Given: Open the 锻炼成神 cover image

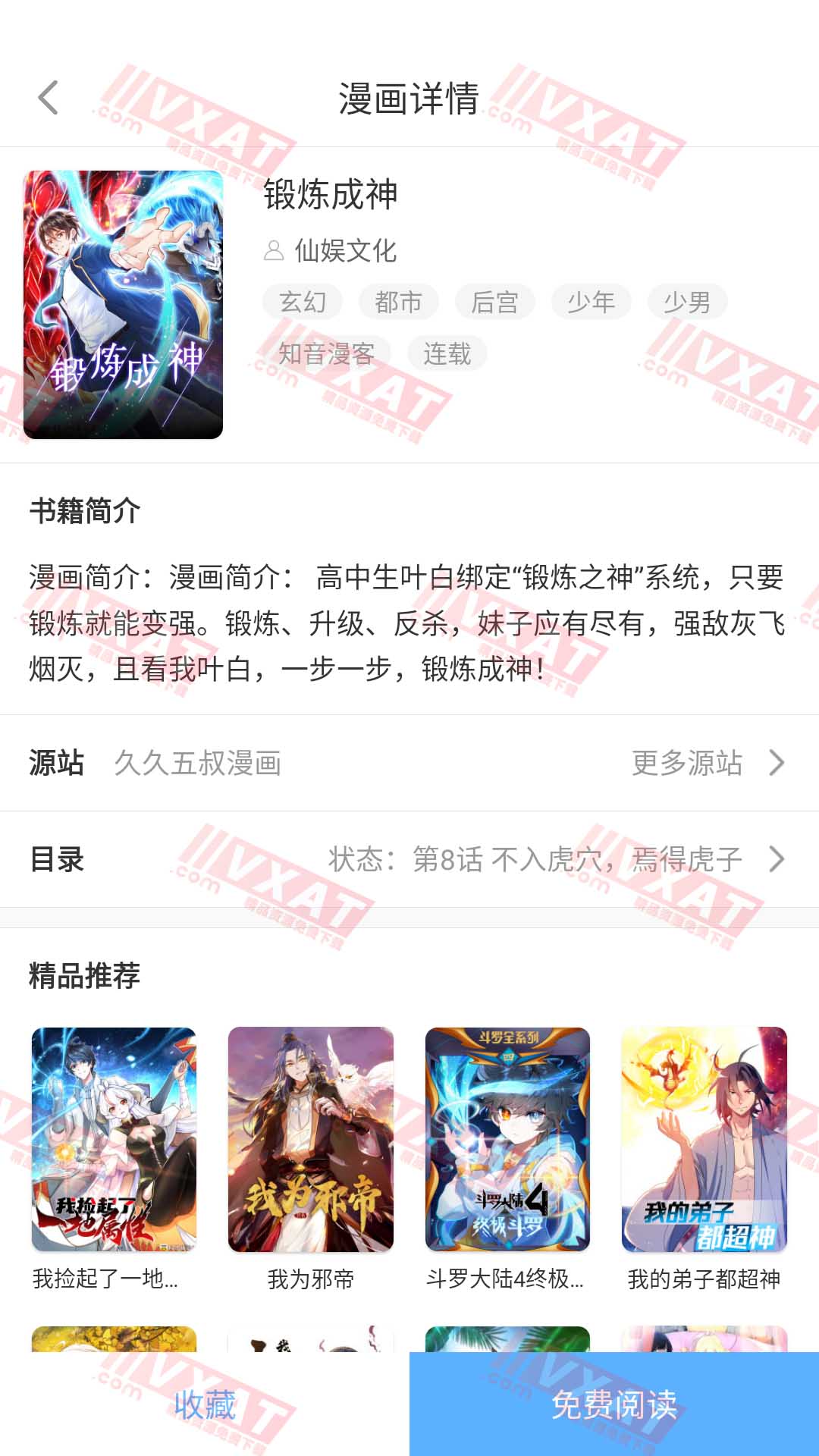Looking at the screenshot, I should pyautogui.click(x=123, y=304).
